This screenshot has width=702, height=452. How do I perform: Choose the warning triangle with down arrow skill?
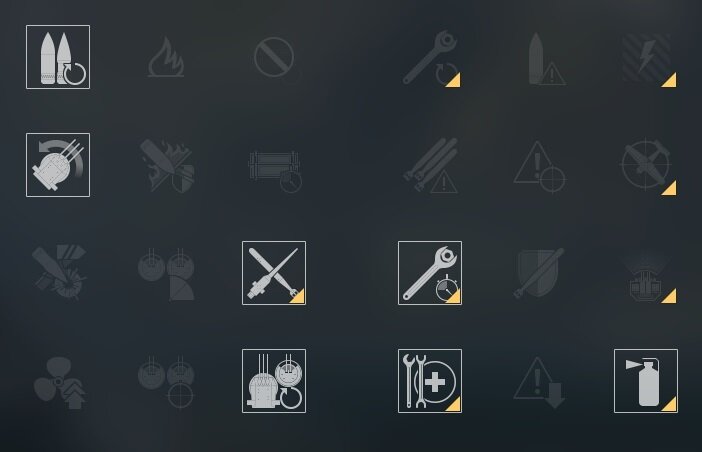pyautogui.click(x=538, y=381)
